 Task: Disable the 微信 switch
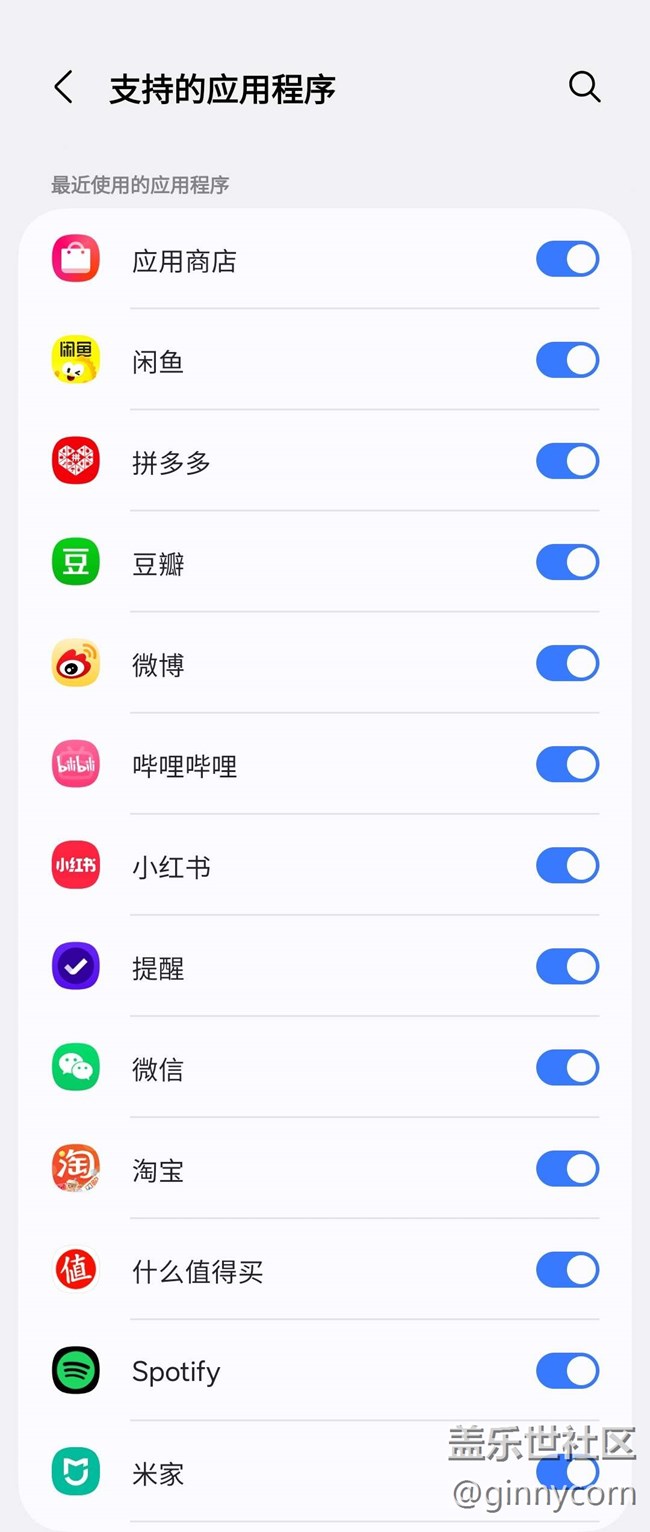[567, 1068]
